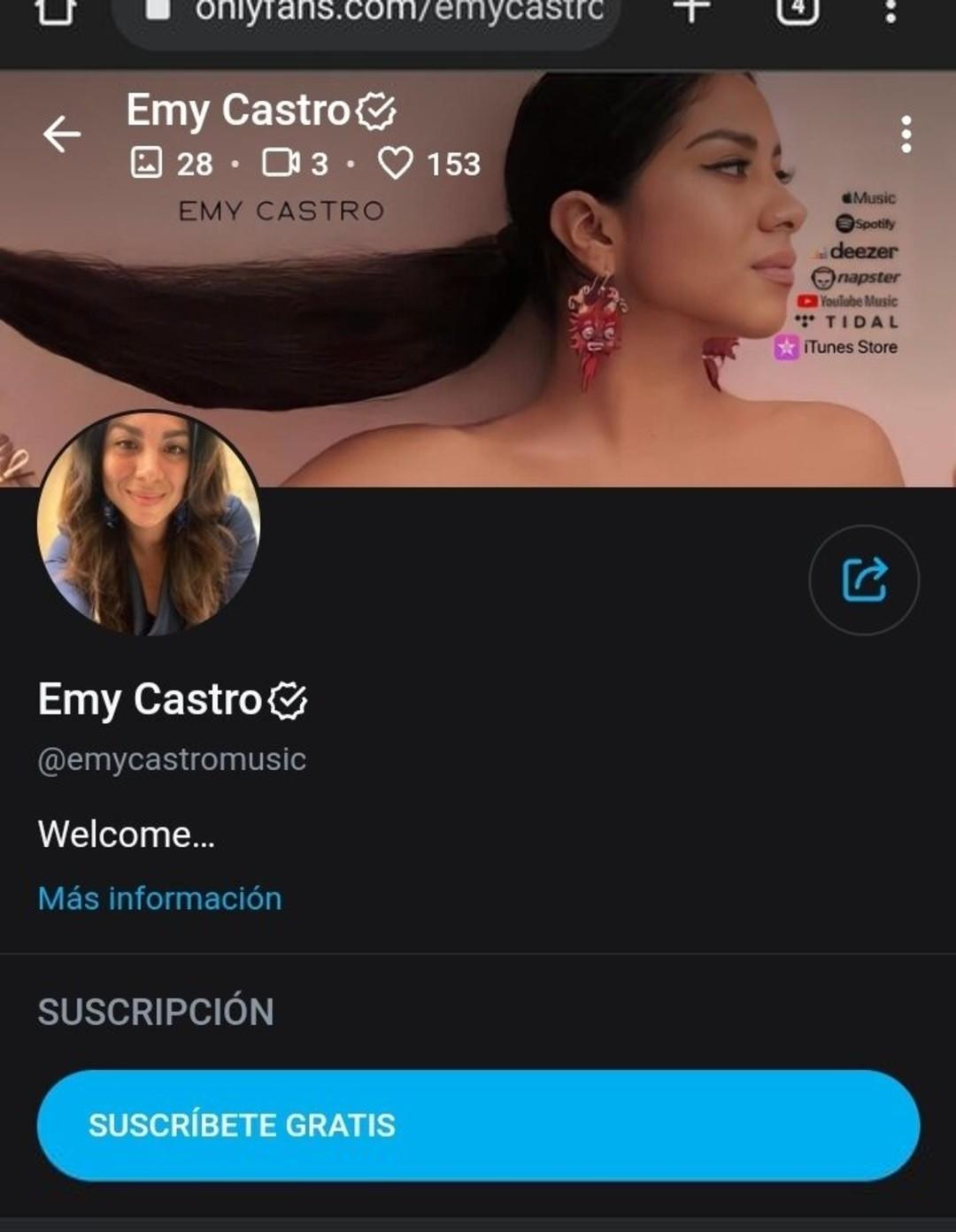Image resolution: width=956 pixels, height=1232 pixels.
Task: Share this profile
Action: tap(864, 580)
